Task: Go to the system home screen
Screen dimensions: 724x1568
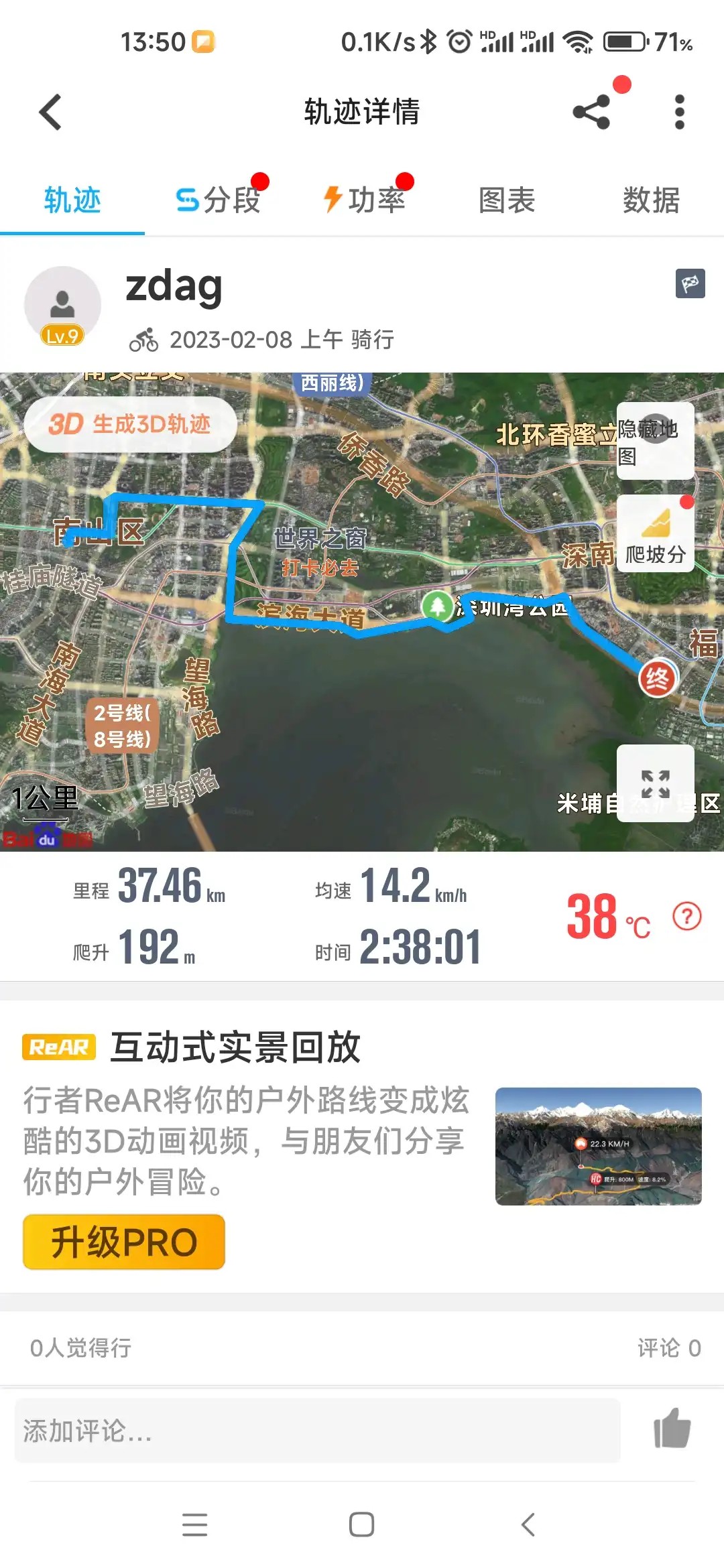Action: 361,1524
